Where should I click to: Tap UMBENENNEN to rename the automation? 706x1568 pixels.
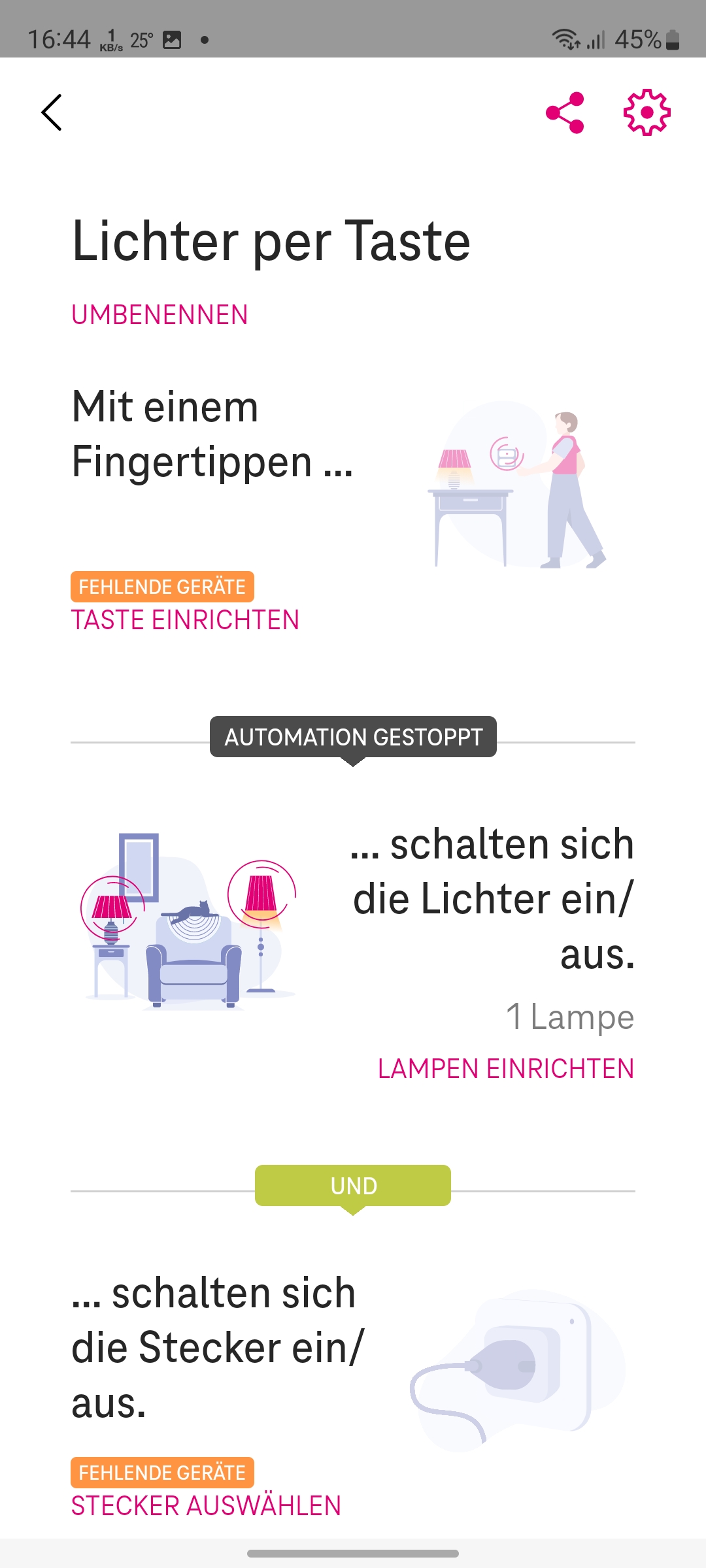coord(160,315)
